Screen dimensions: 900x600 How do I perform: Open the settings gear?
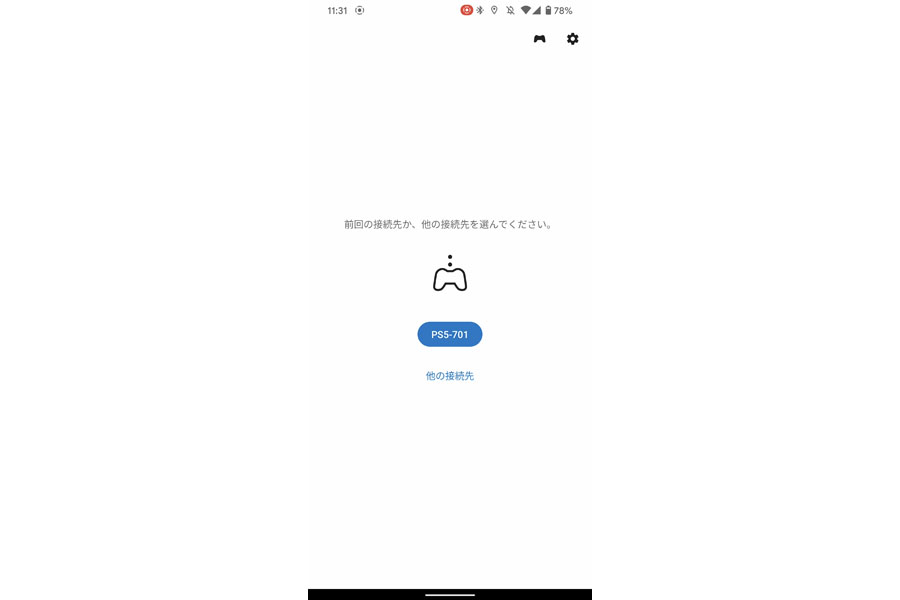pos(572,39)
